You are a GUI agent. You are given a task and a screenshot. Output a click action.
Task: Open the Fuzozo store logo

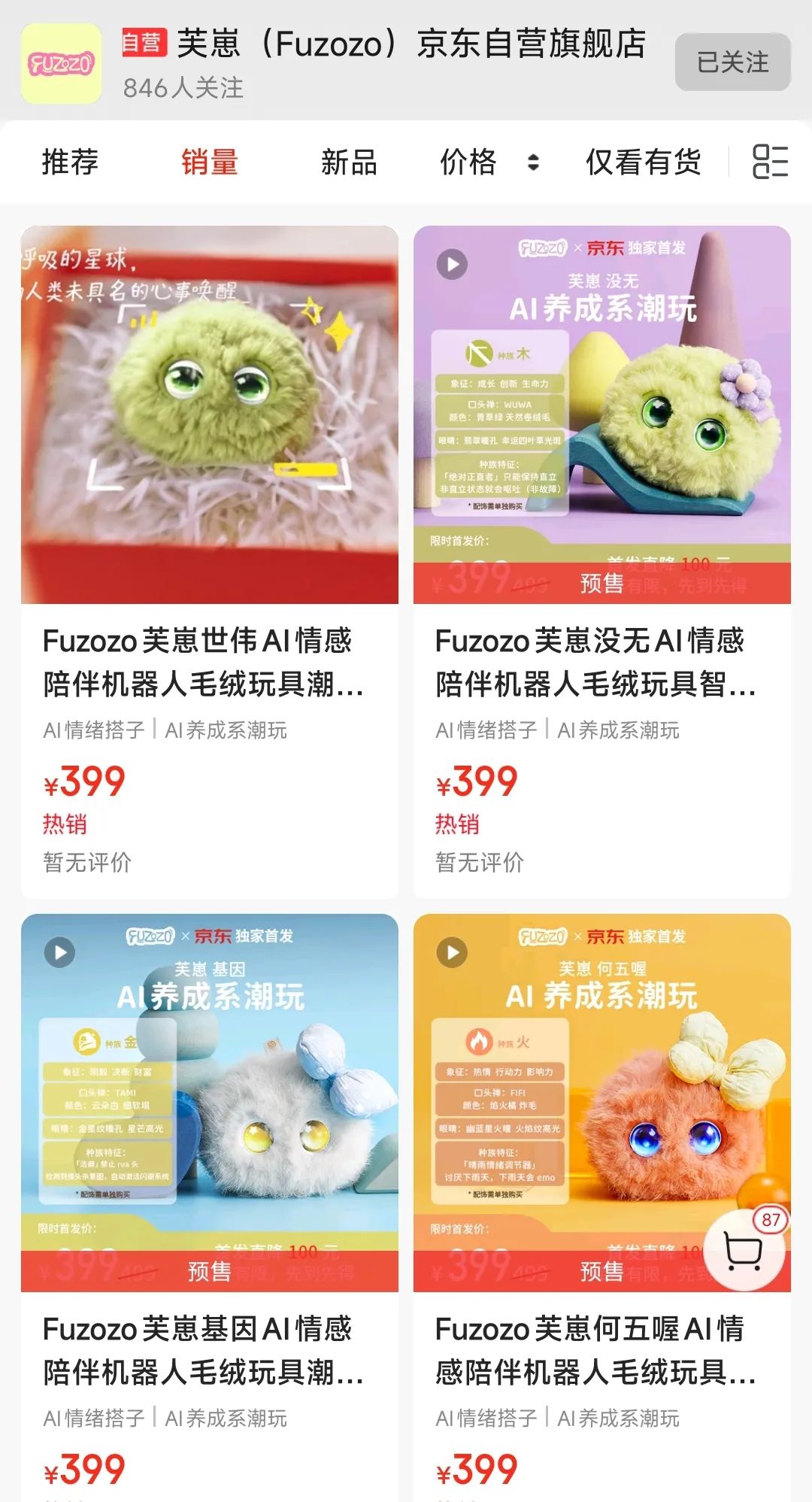click(61, 64)
